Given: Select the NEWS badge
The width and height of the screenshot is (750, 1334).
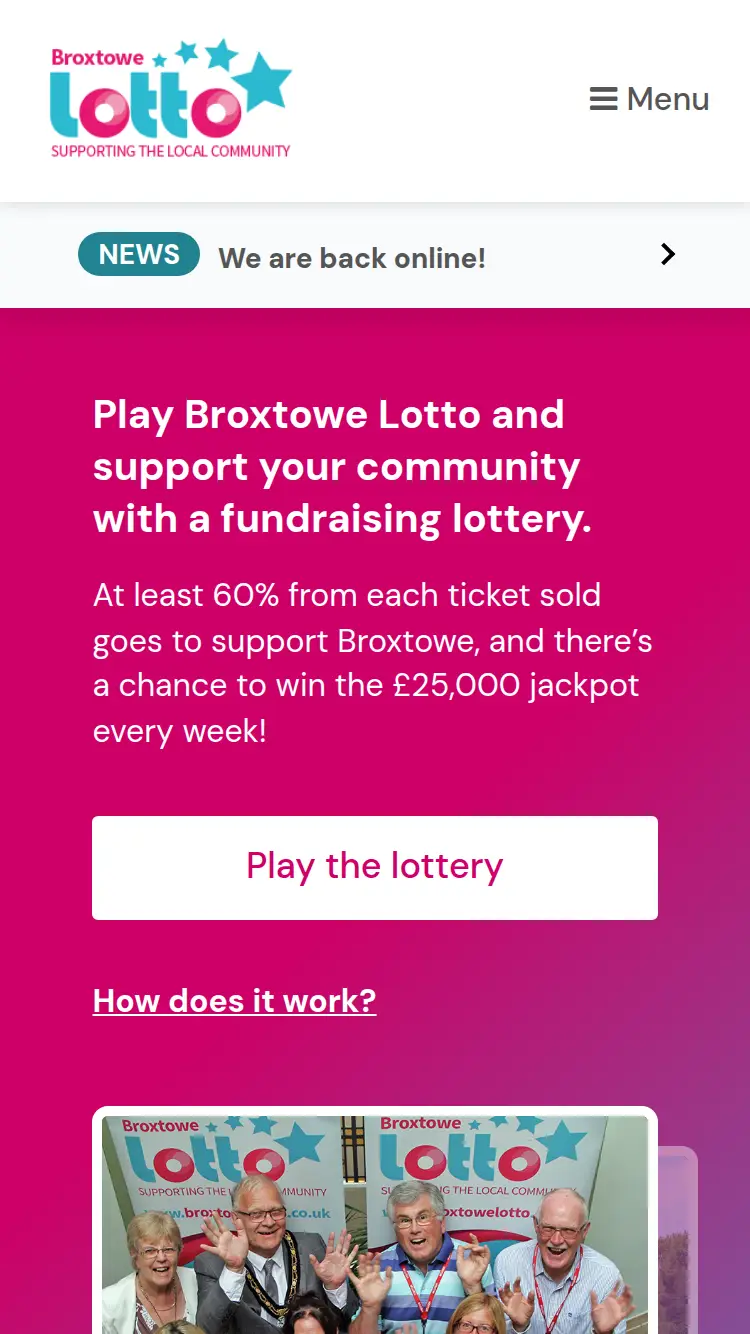Looking at the screenshot, I should pos(138,254).
